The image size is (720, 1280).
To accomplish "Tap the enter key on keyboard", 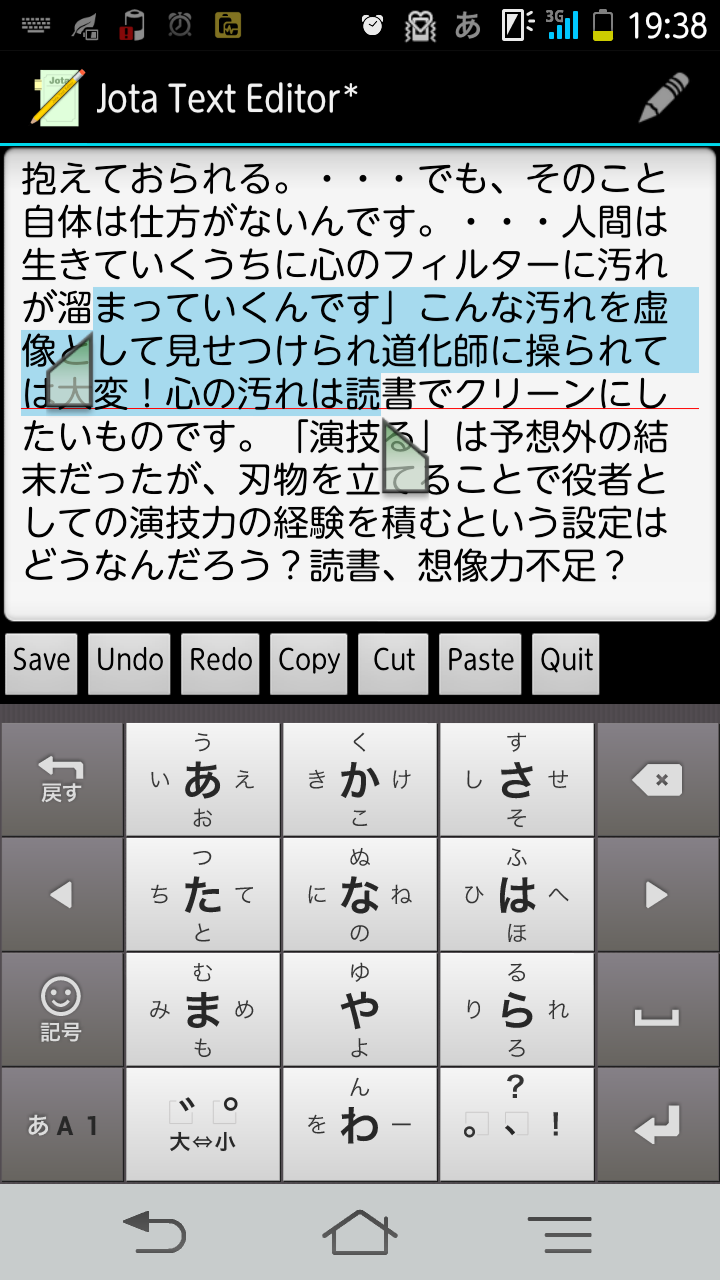I will 657,1125.
